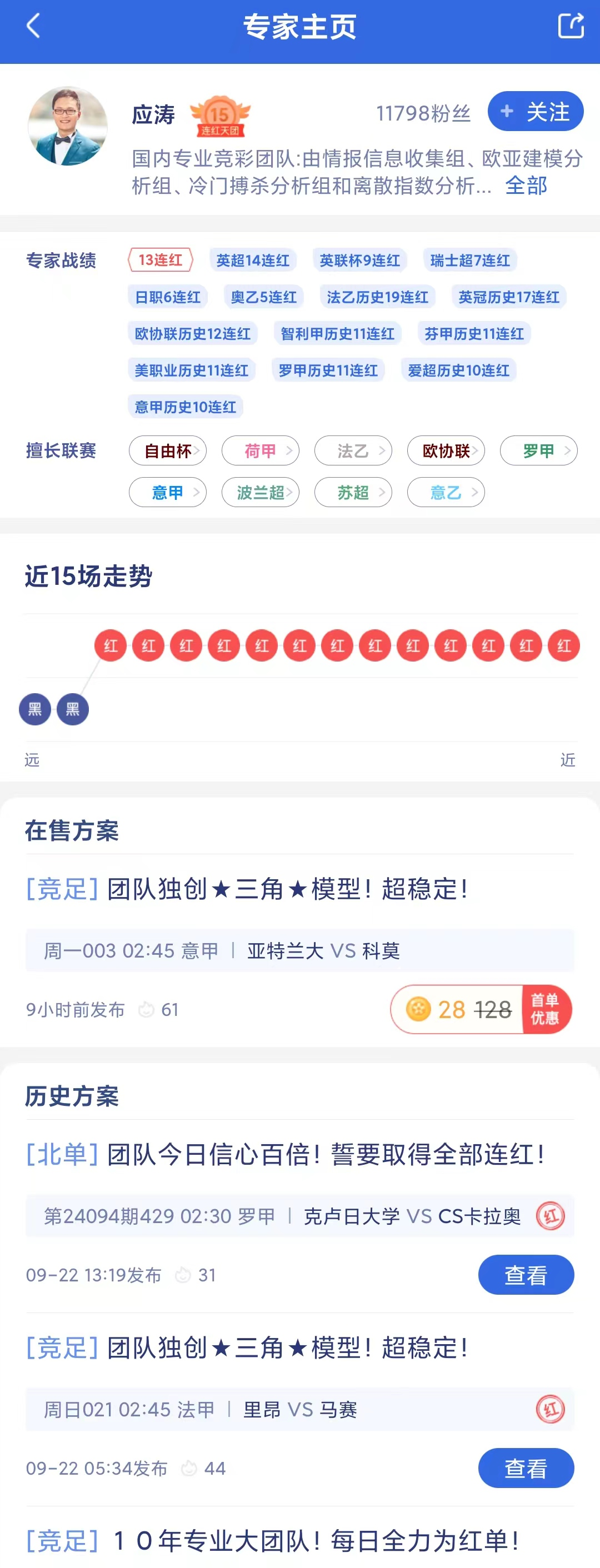Screen dimensions: 600x1568
Task: Go back from the expert homepage
Action: (x=33, y=27)
